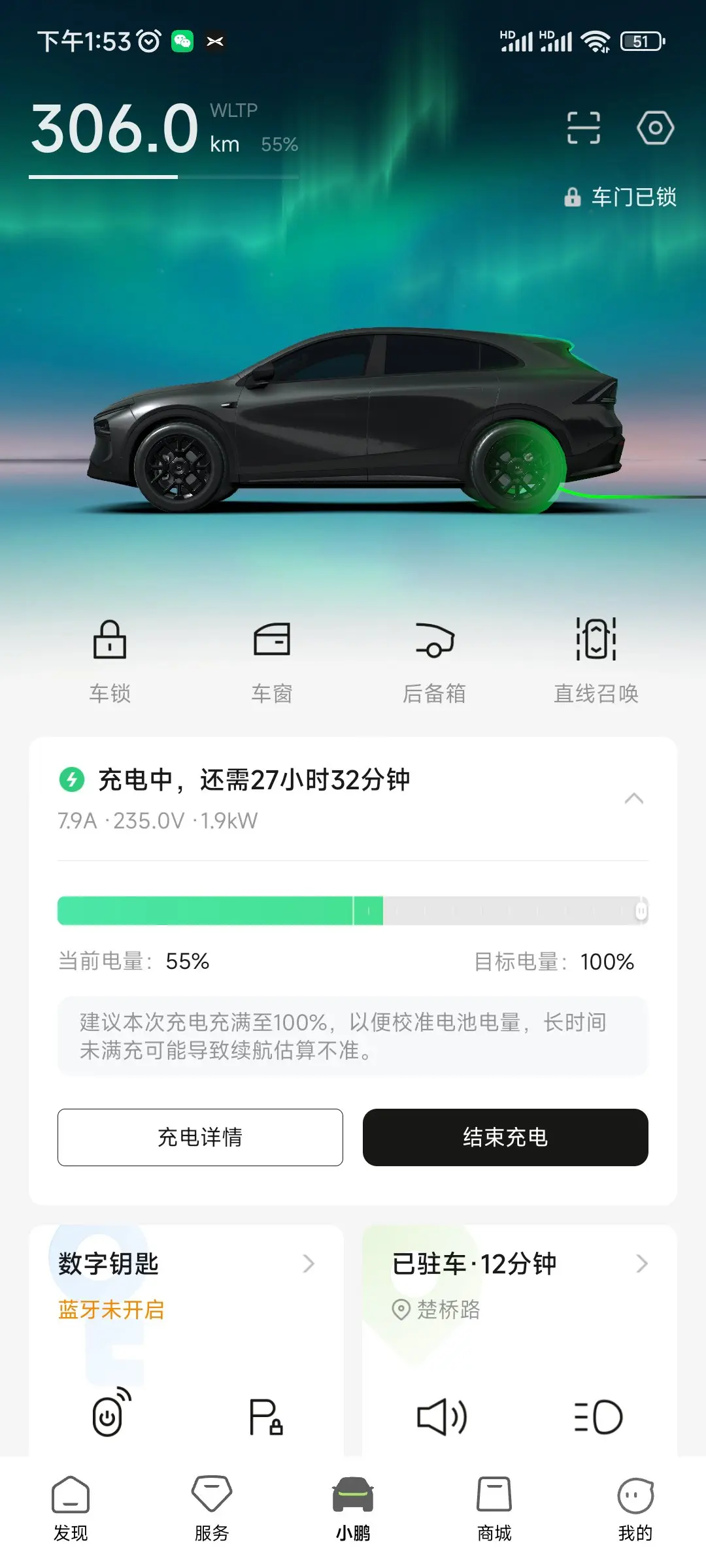This screenshot has width=706, height=1568.
Task: Open the 后备箱 trunk control
Action: pyautogui.click(x=434, y=661)
